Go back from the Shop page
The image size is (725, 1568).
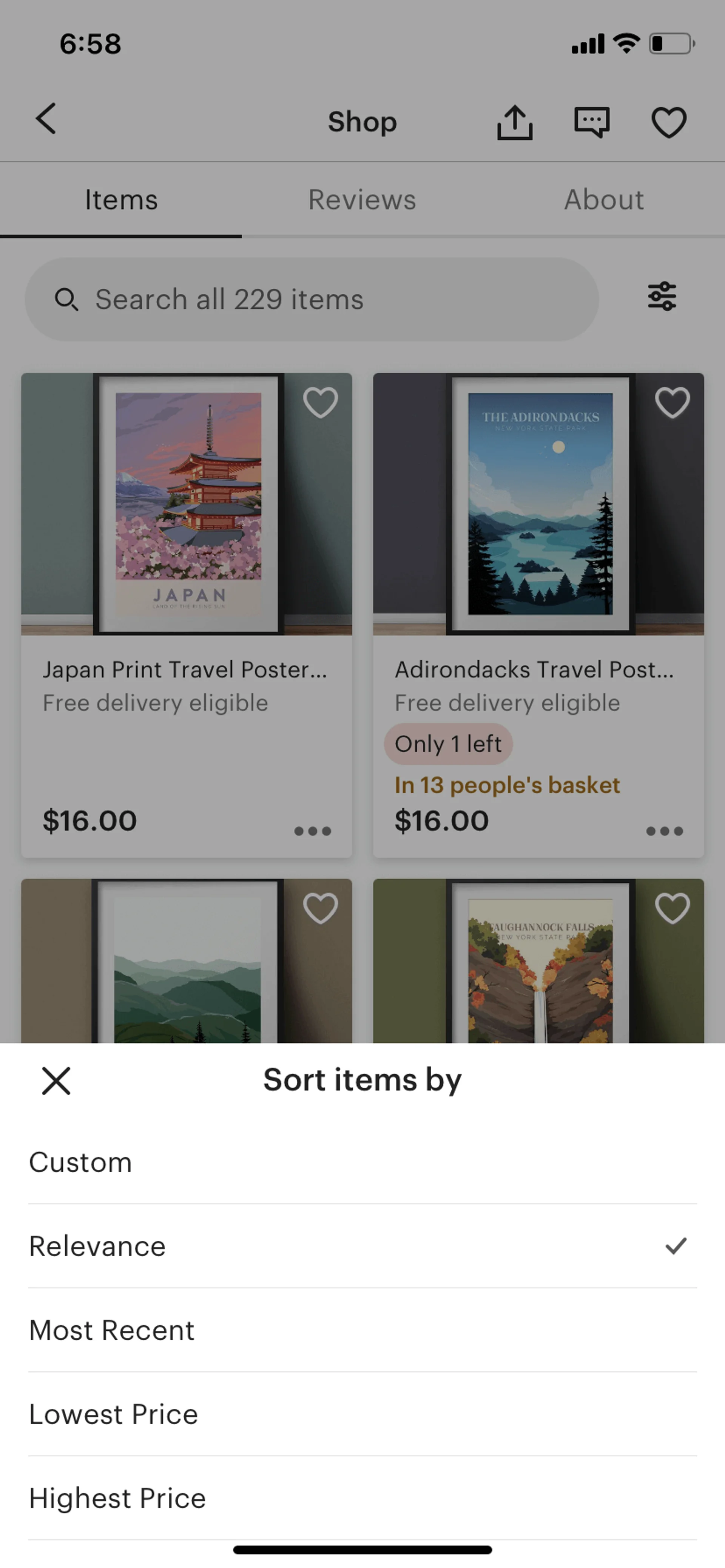point(46,119)
